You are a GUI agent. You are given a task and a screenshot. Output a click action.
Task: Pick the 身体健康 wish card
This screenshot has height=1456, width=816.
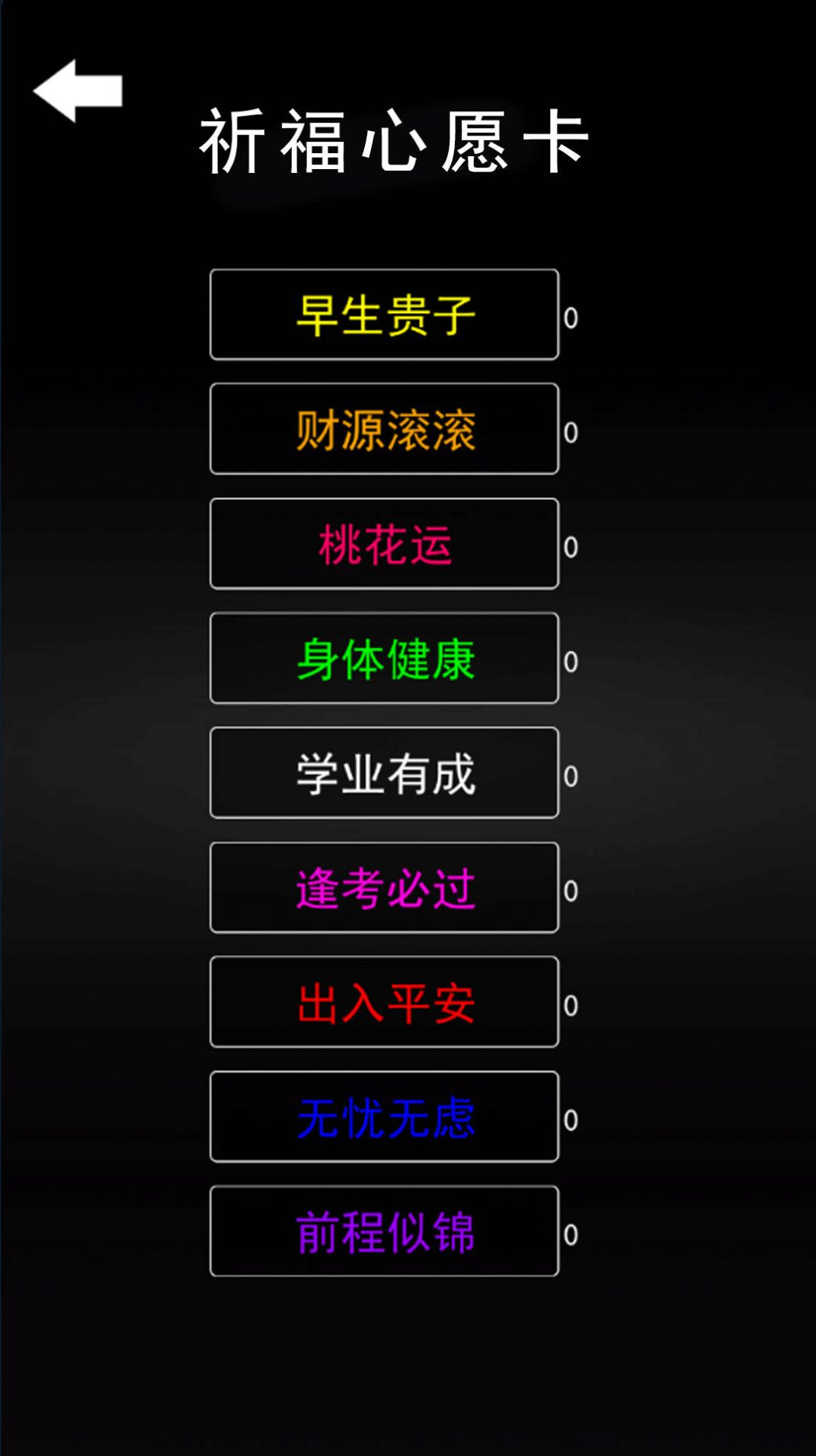(x=384, y=658)
